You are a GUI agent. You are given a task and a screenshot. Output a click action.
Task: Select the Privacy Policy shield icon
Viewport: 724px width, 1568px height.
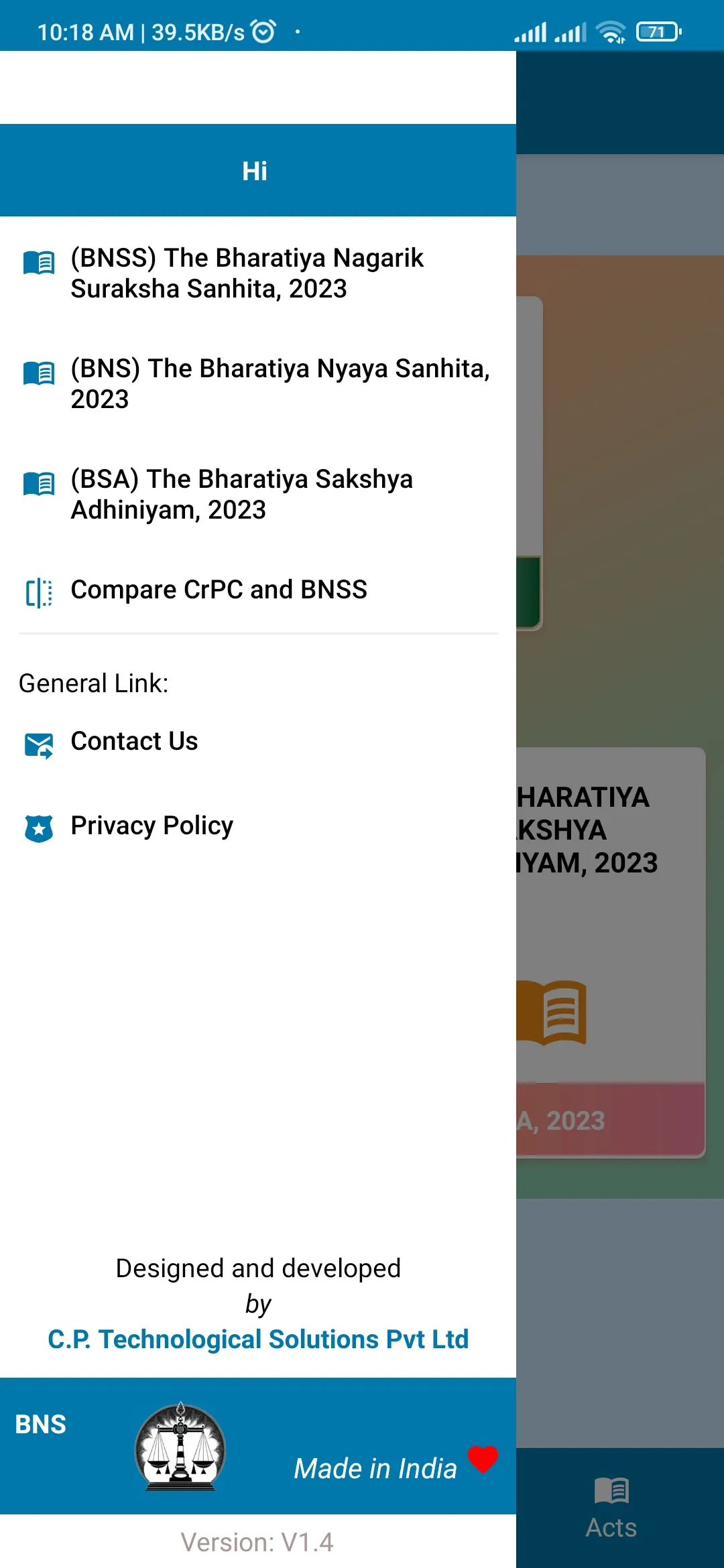pos(39,827)
